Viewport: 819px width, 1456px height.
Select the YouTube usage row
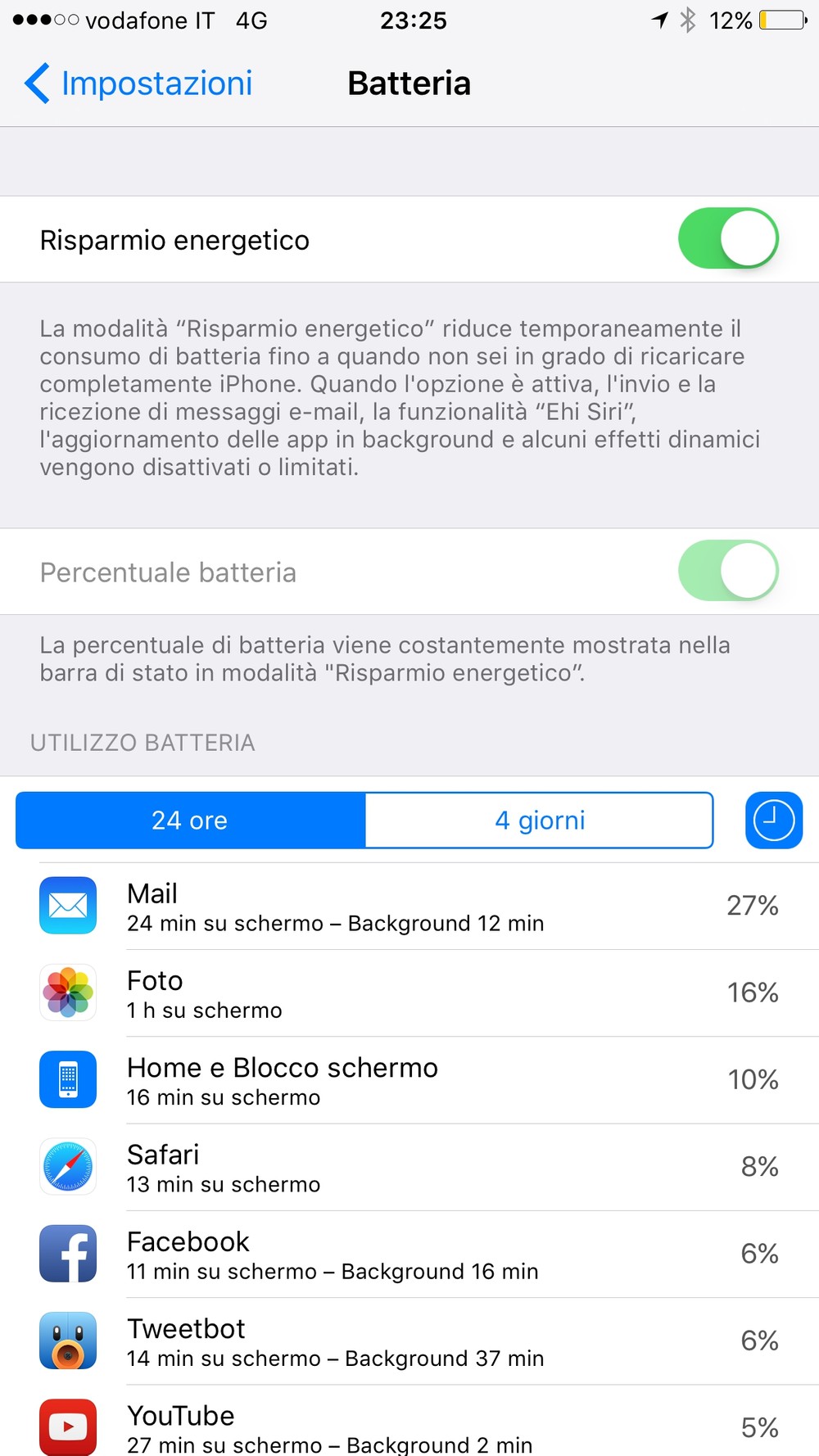tap(409, 1421)
